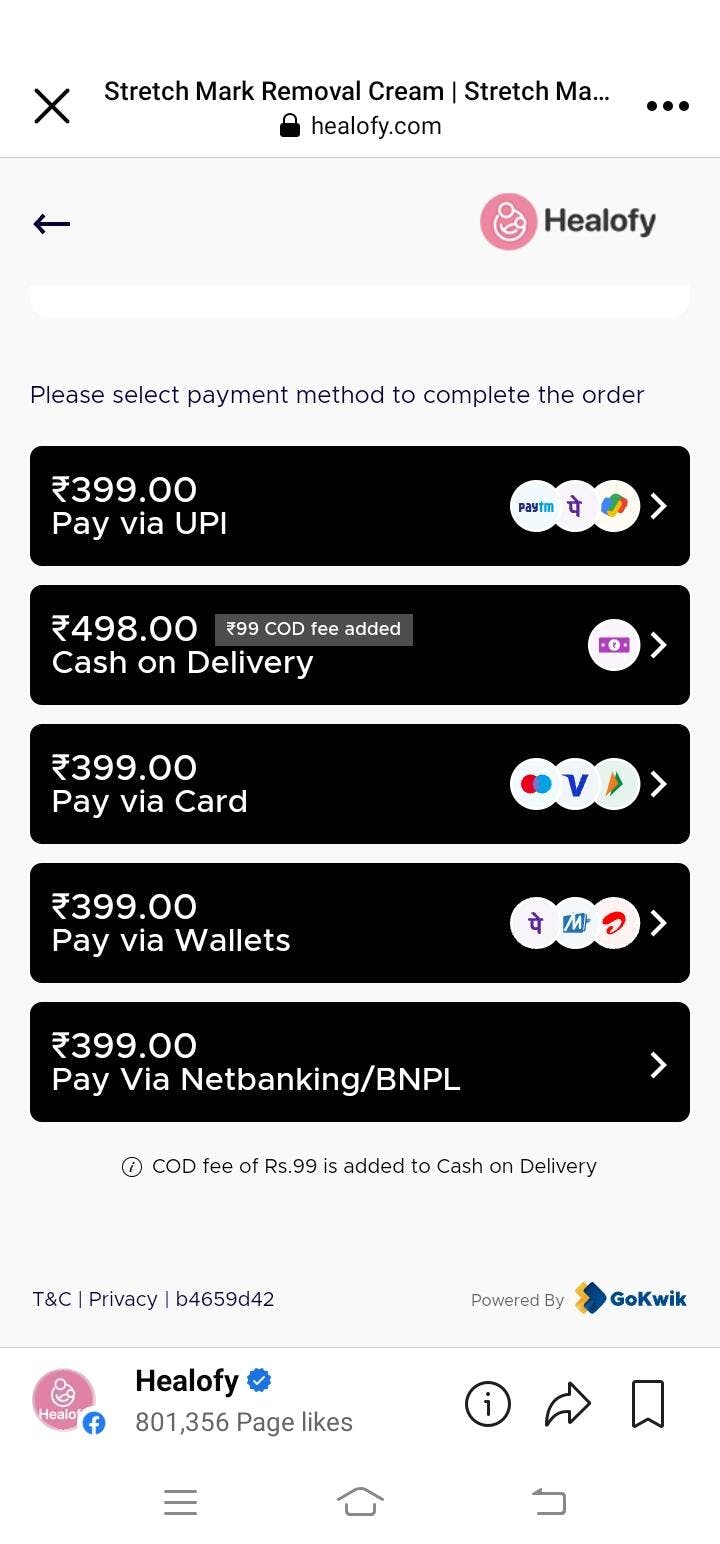Screen dimensions: 720x1544
Task: Open the Privacy link
Action: pyautogui.click(x=123, y=1299)
